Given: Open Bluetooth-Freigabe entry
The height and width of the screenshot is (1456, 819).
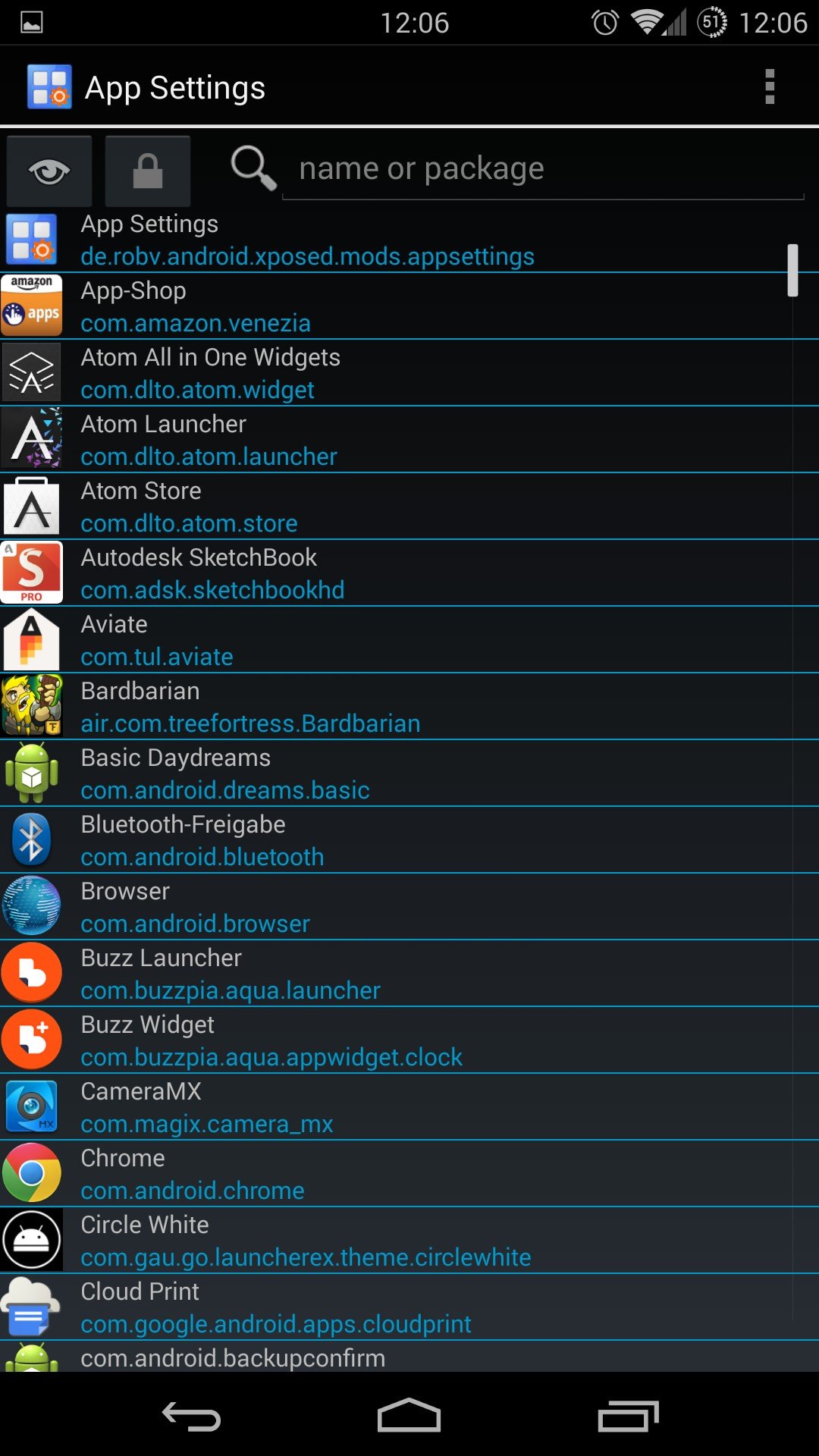Looking at the screenshot, I should pyautogui.click(x=409, y=840).
